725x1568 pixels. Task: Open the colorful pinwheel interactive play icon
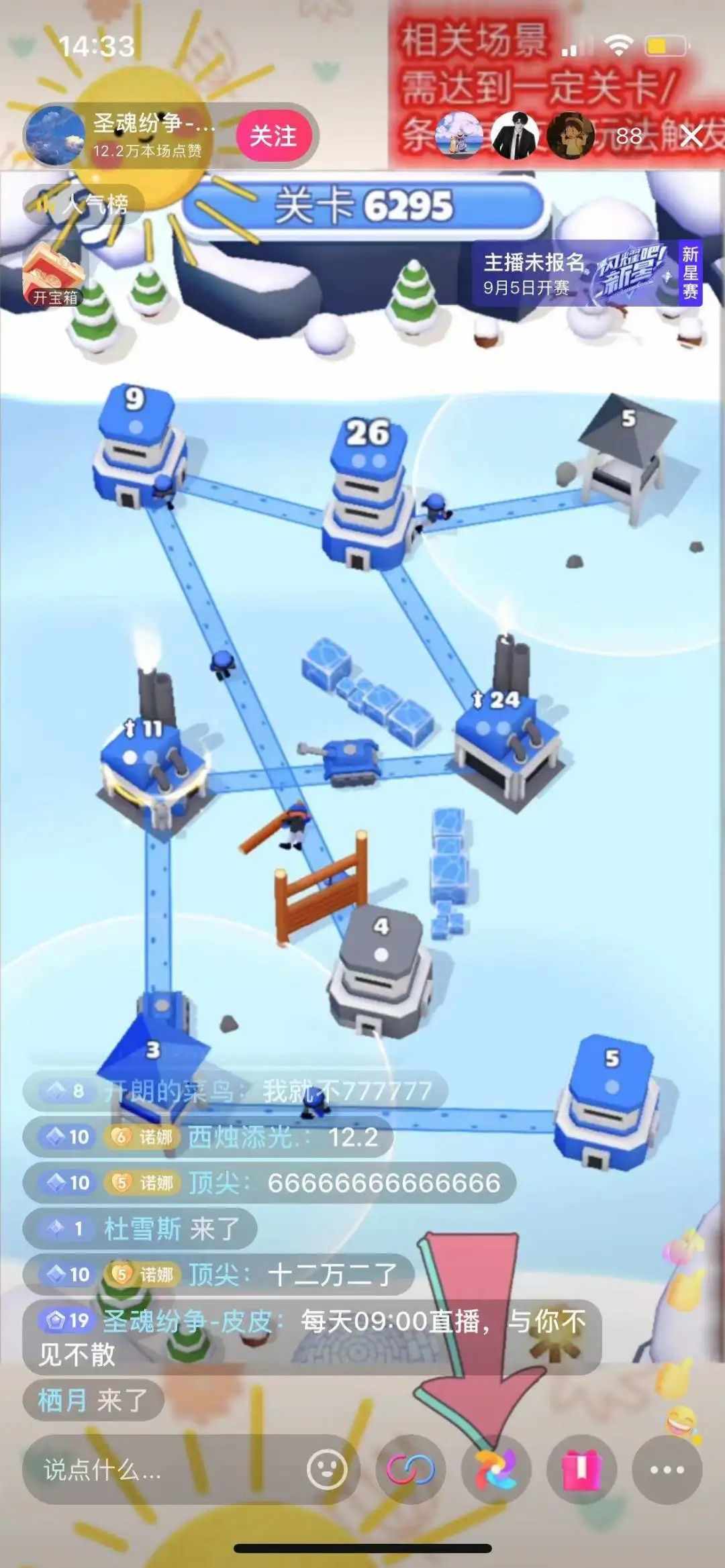(496, 1470)
